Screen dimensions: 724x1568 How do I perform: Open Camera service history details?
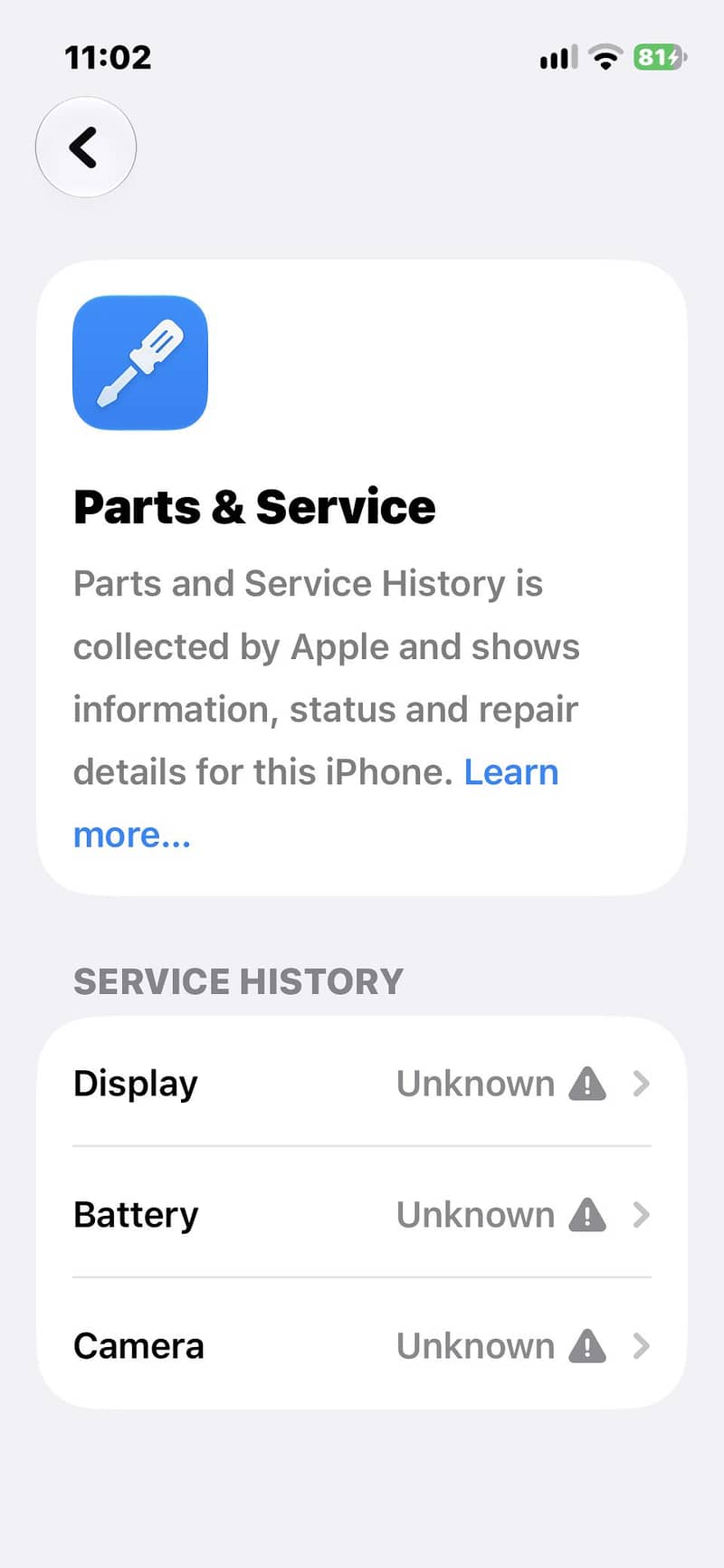[x=362, y=1345]
